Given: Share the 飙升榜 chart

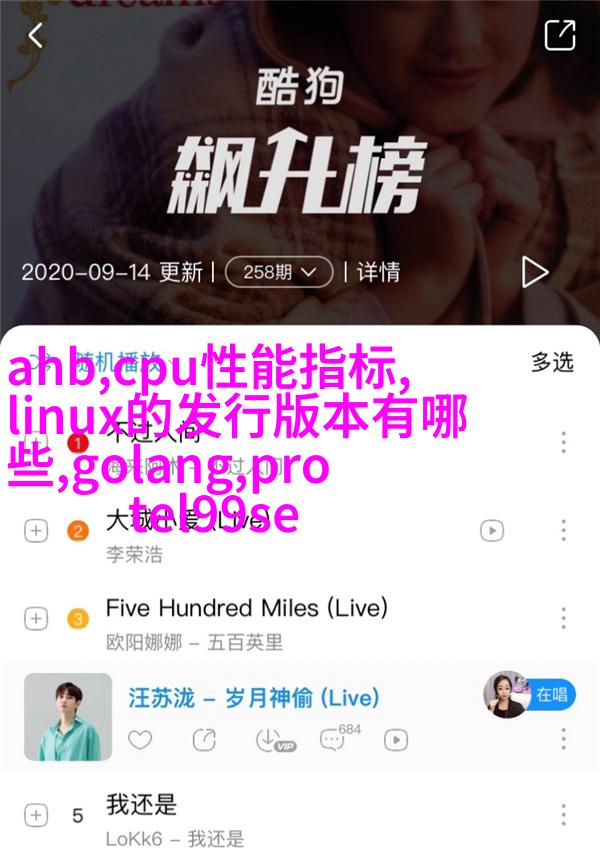Looking at the screenshot, I should (559, 36).
